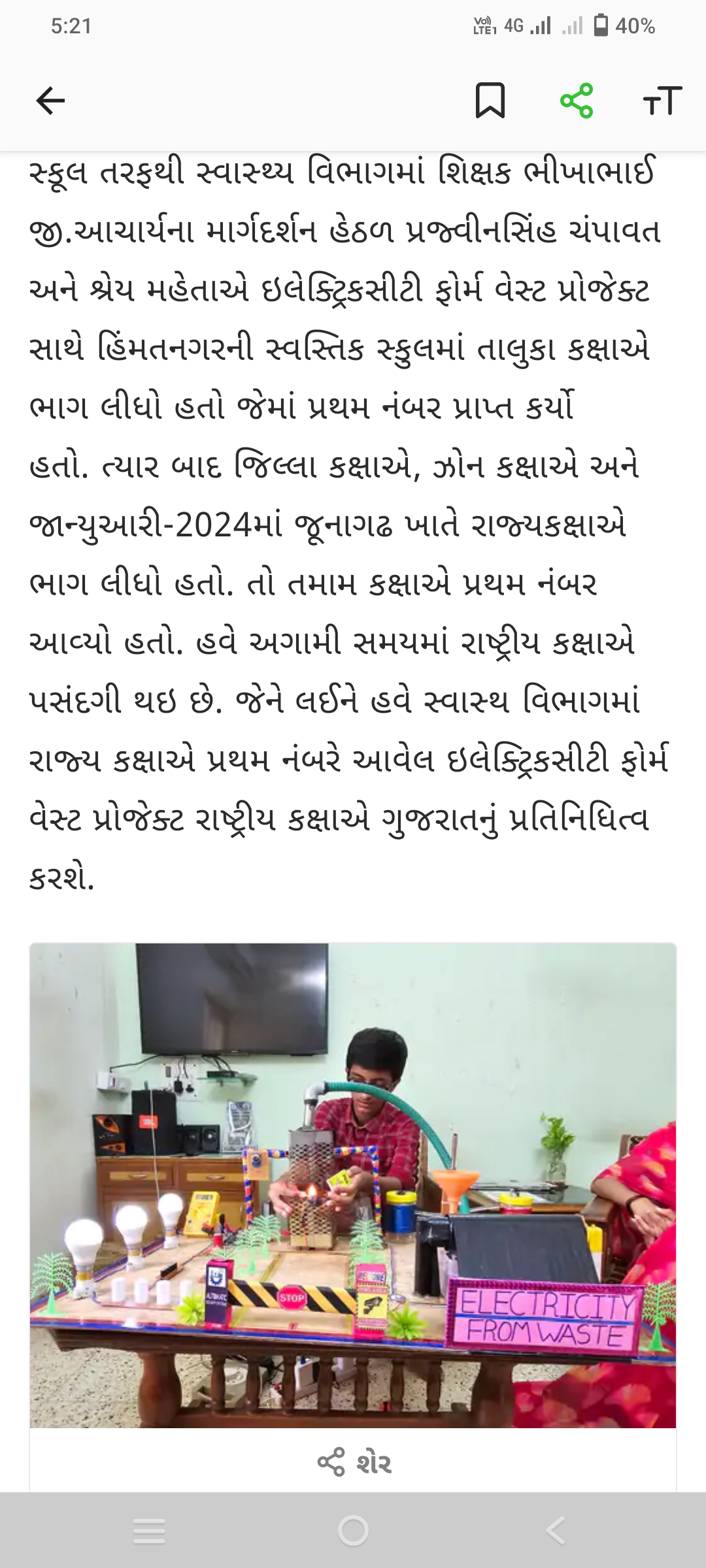
Task: Go back using the top arrow
Action: [50, 101]
